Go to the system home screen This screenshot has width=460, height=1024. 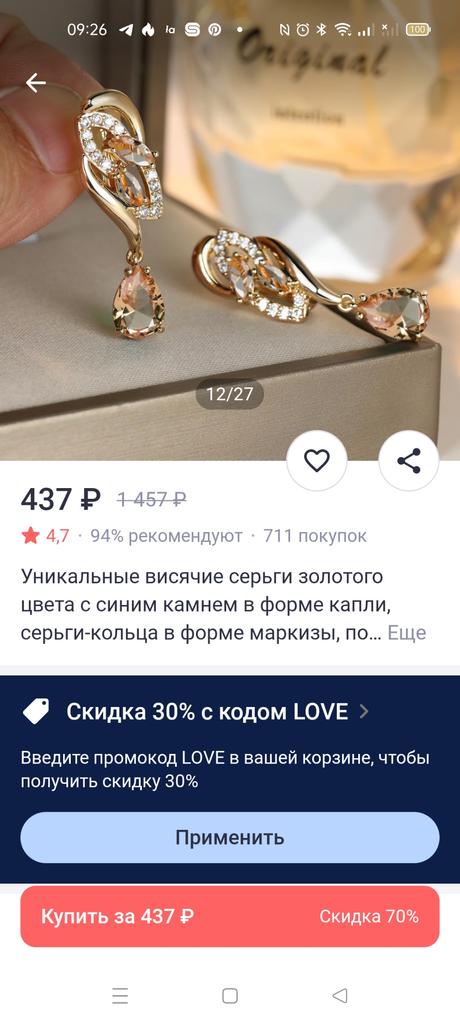click(230, 995)
